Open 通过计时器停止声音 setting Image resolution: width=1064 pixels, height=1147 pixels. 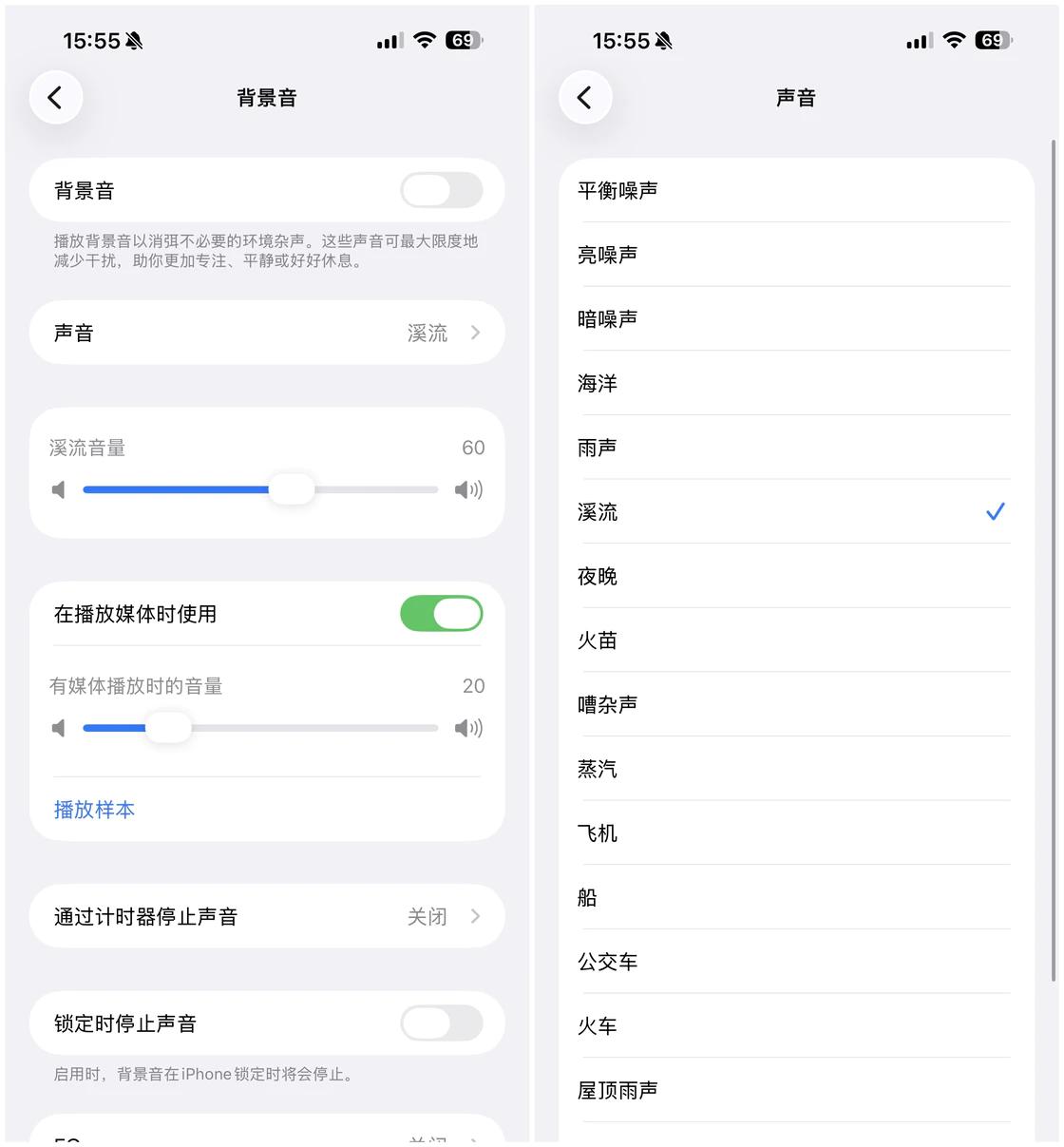tap(266, 916)
